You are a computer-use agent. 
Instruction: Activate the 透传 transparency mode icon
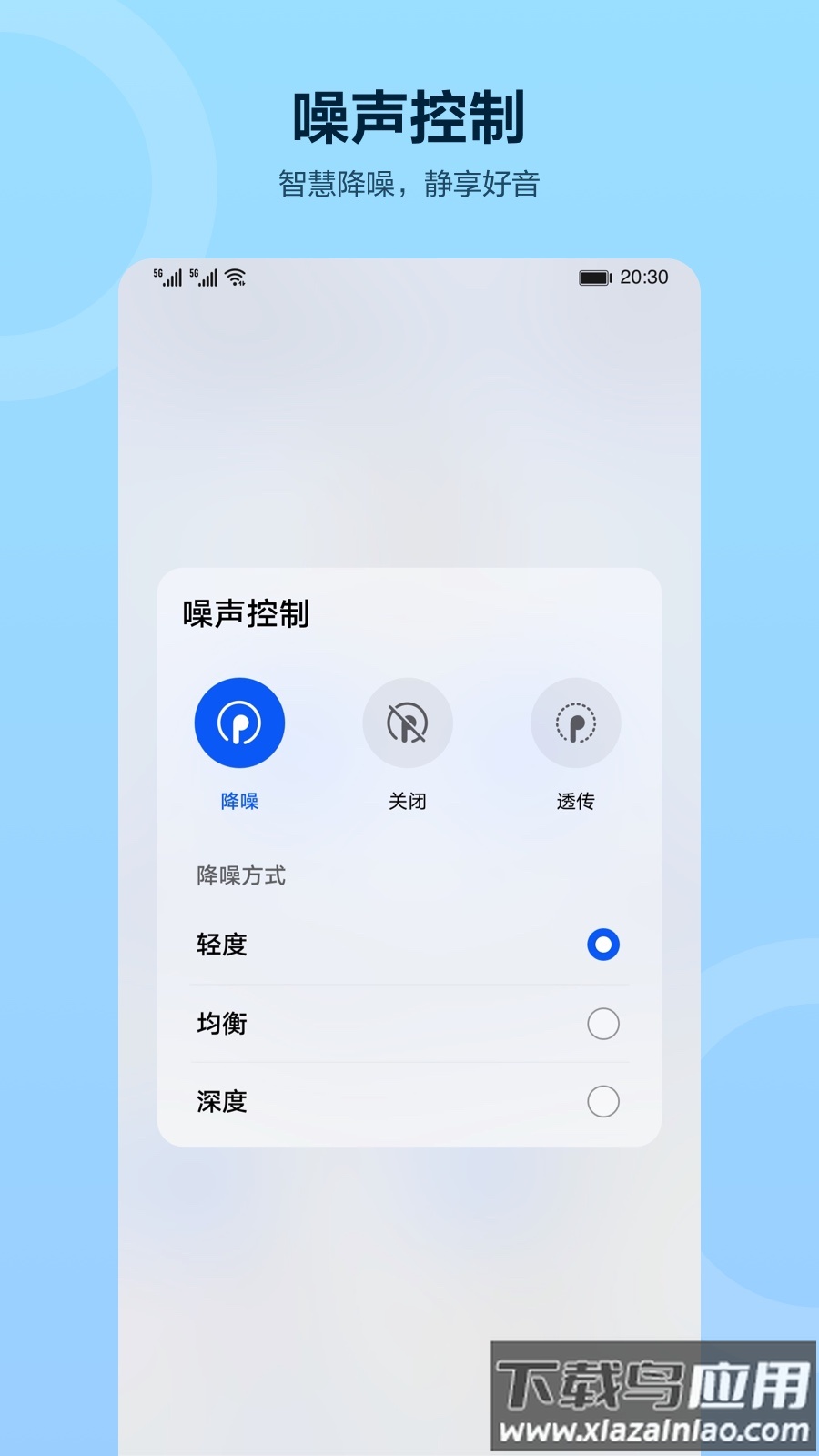click(576, 722)
